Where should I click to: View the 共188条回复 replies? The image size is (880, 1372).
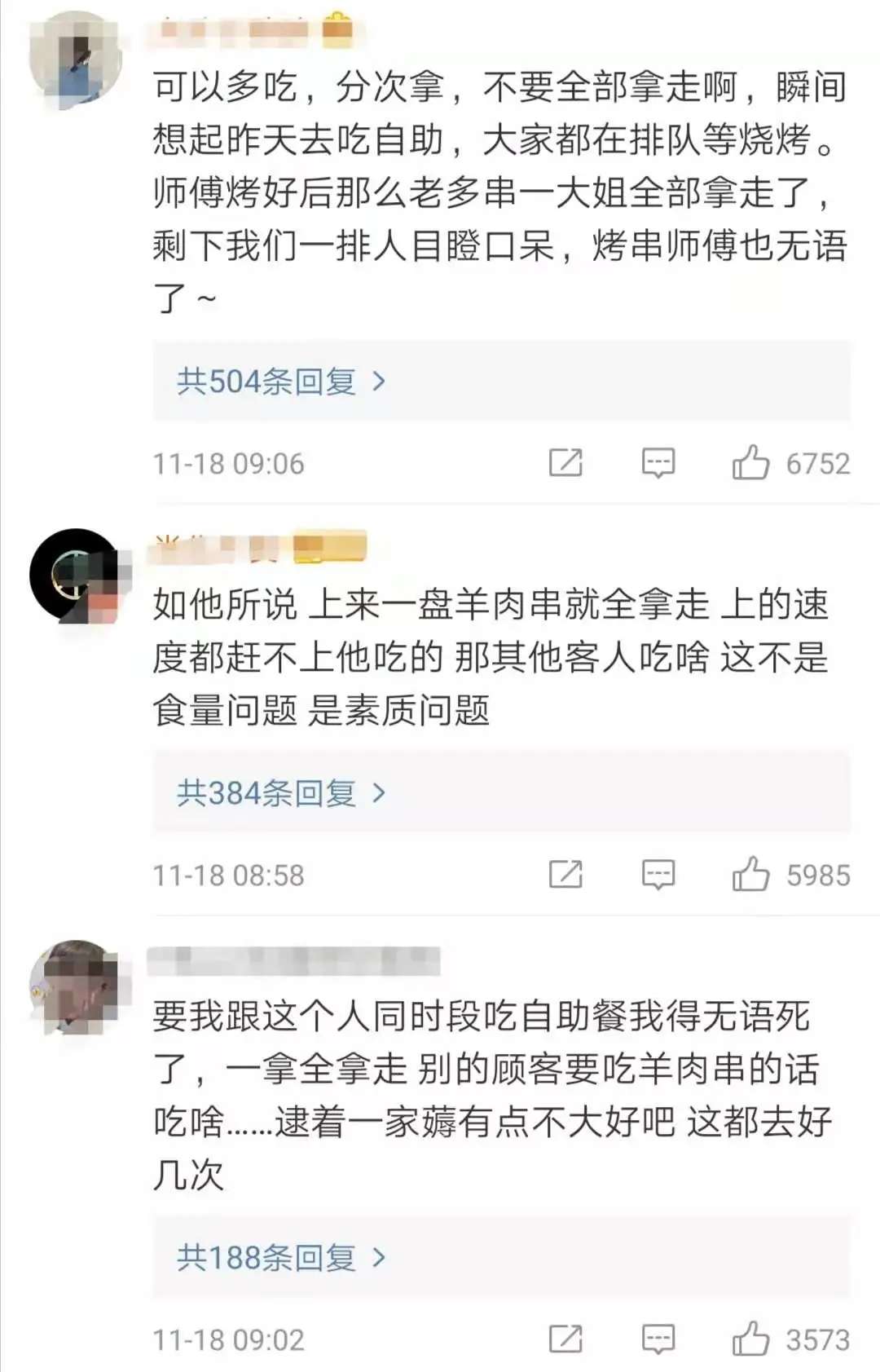(281, 1258)
